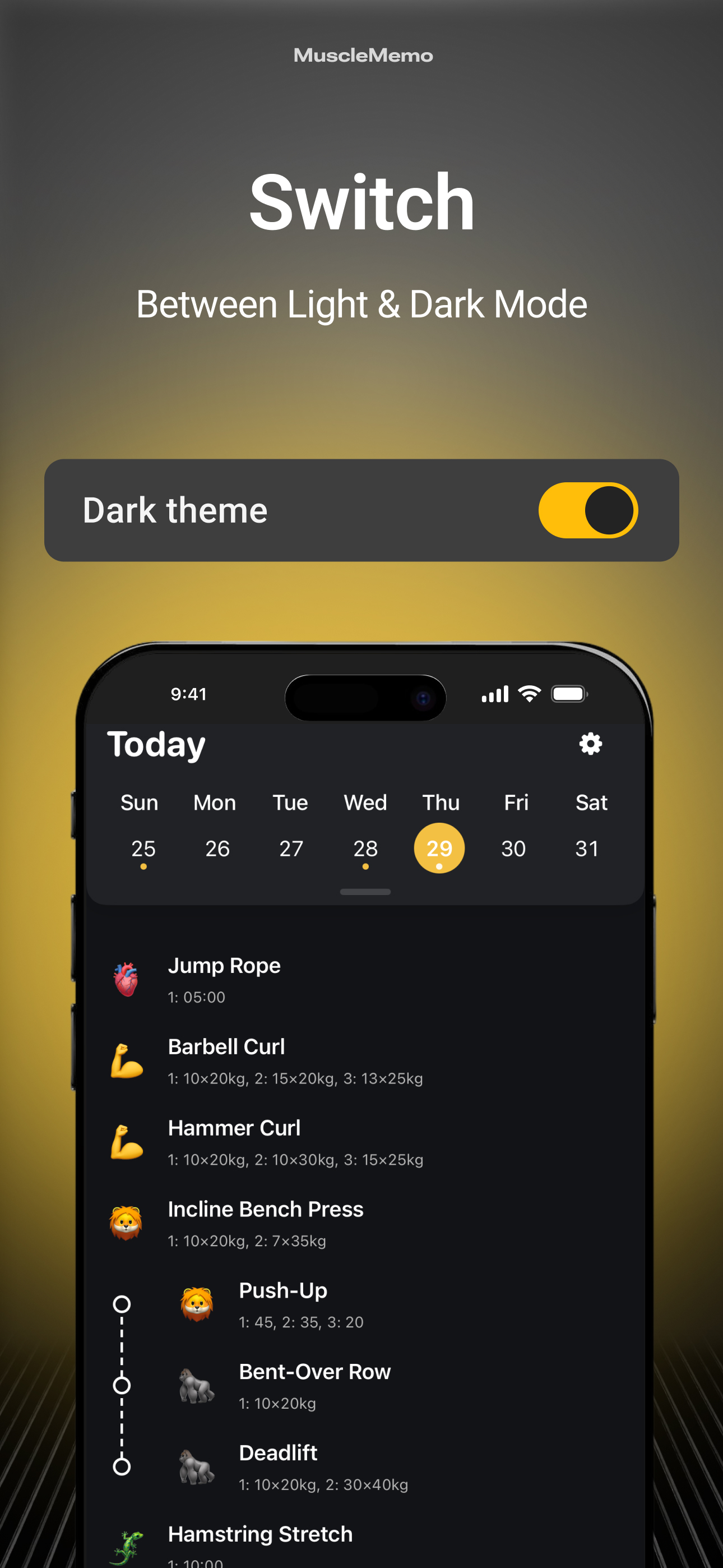Click the lizard icon beside Hamstring Stretch
723x1568 pixels.
point(127,1546)
